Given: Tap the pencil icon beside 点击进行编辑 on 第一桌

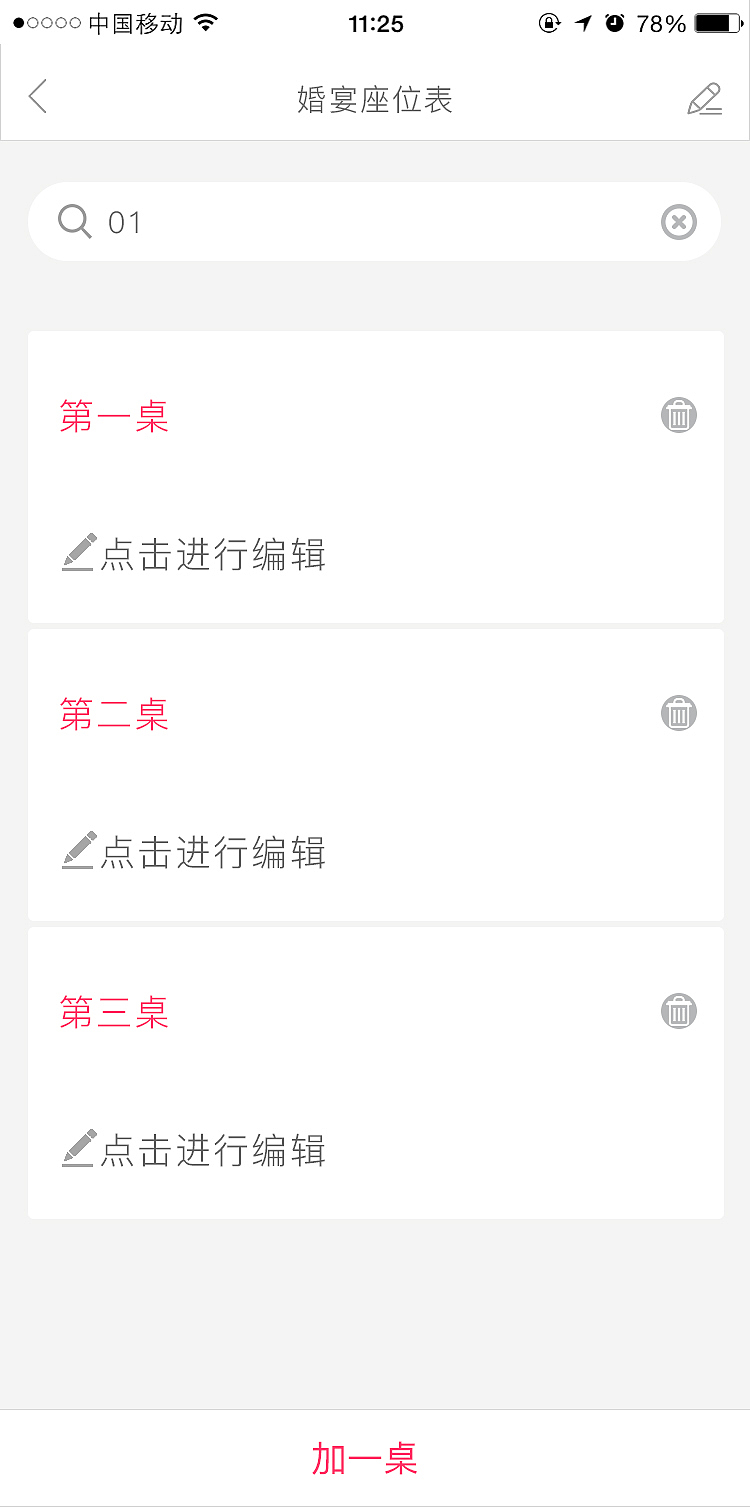Looking at the screenshot, I should [76, 552].
